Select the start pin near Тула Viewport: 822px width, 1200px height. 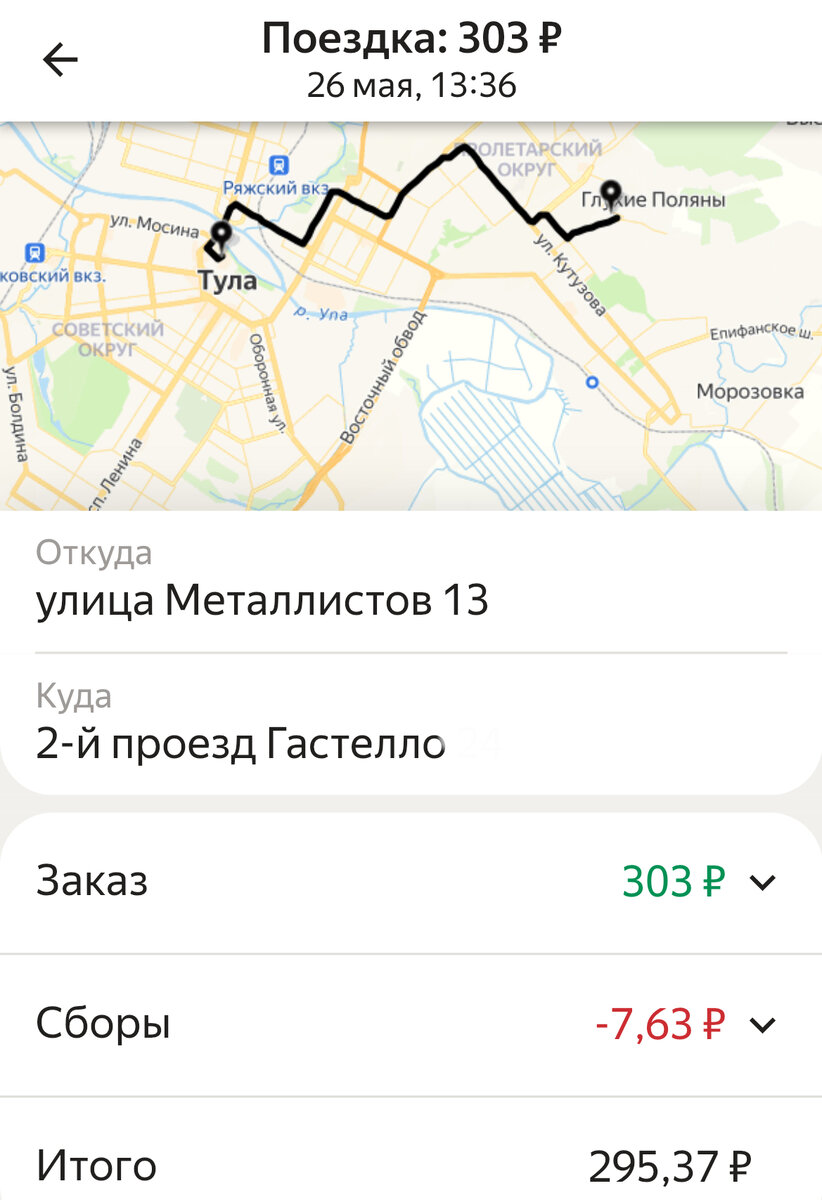(x=221, y=235)
